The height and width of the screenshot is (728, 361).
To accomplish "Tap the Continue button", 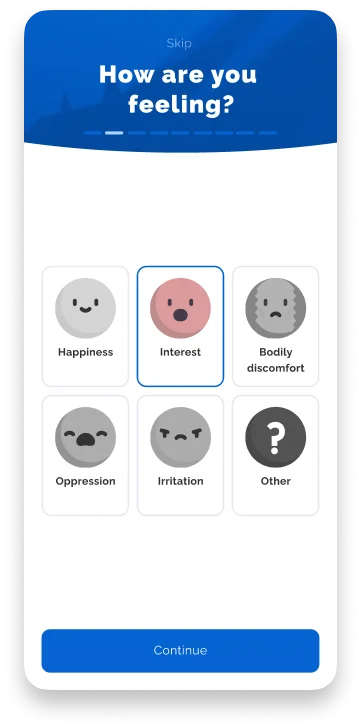I will click(x=180, y=650).
